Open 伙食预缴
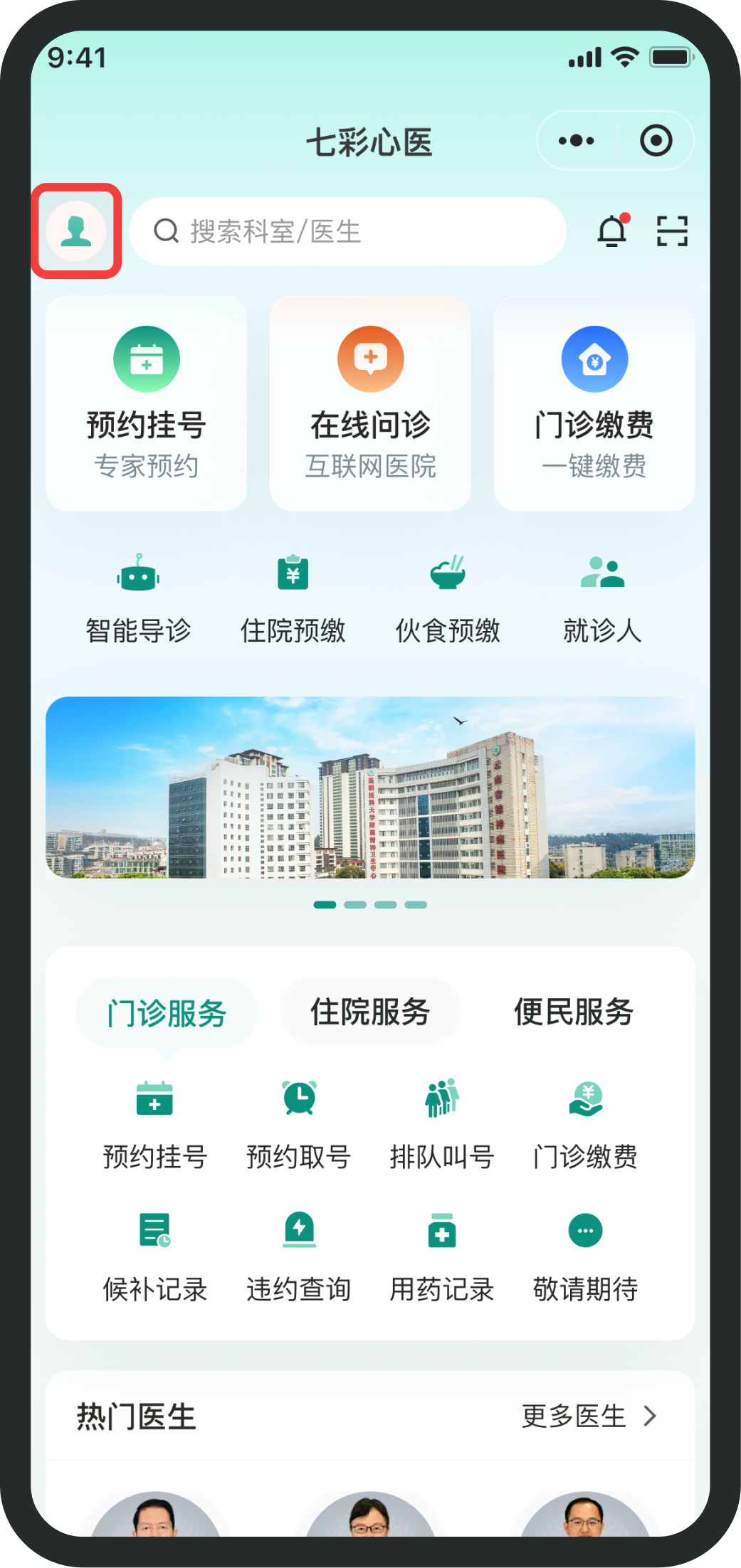741x1568 pixels. (x=448, y=598)
